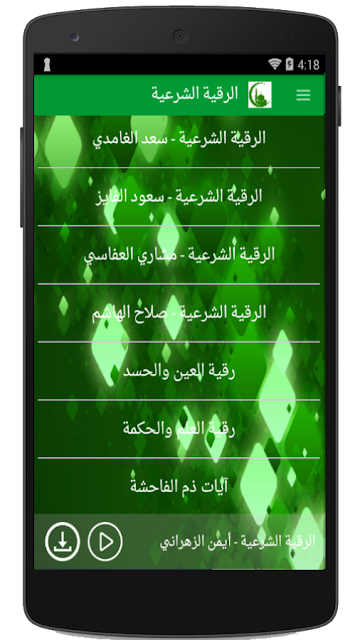Open the hamburger drawer menu
Screen dimensions: 360x640
[303, 95]
